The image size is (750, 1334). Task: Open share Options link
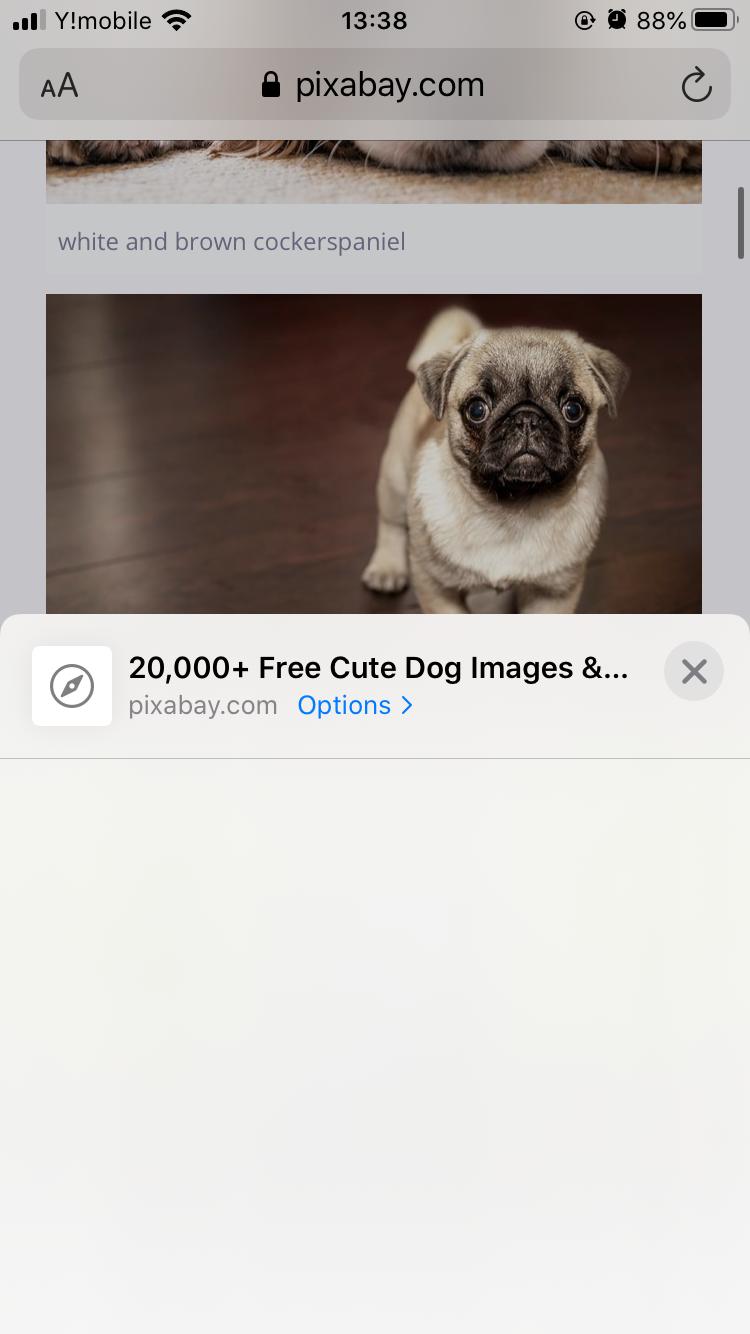[x=355, y=705]
